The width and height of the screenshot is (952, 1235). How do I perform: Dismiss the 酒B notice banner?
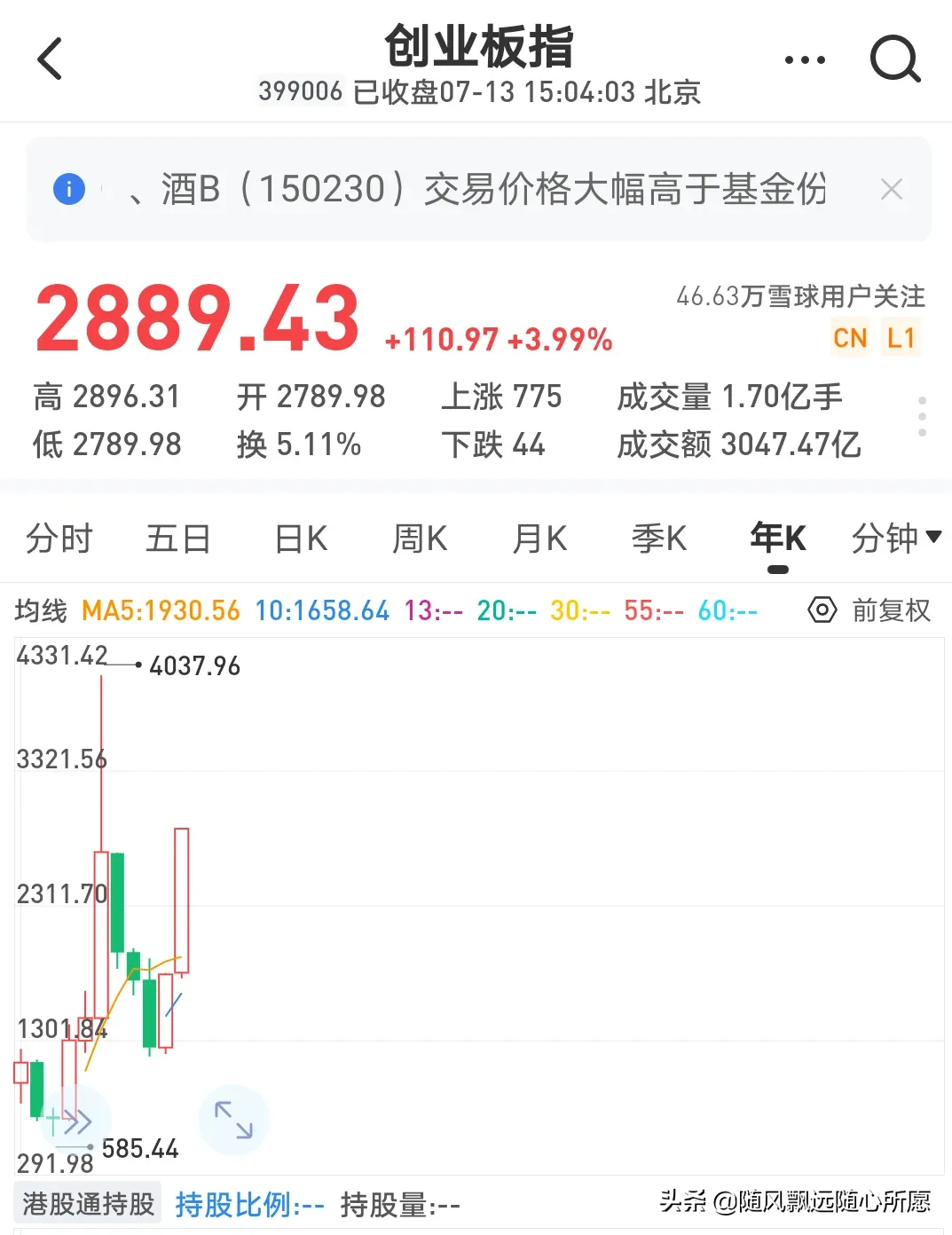pyautogui.click(x=891, y=189)
